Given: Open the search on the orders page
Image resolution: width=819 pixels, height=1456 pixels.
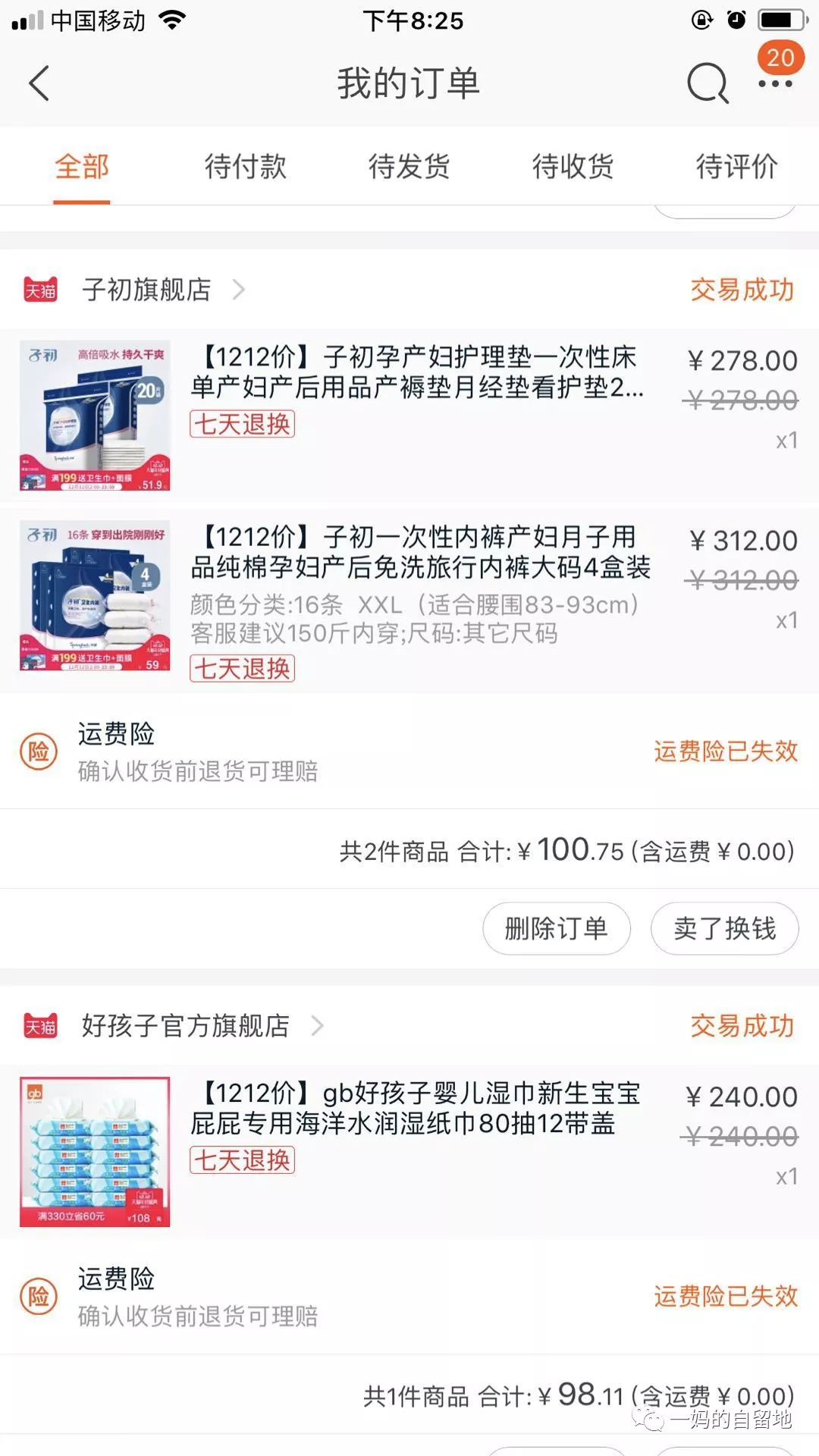Looking at the screenshot, I should click(x=706, y=83).
